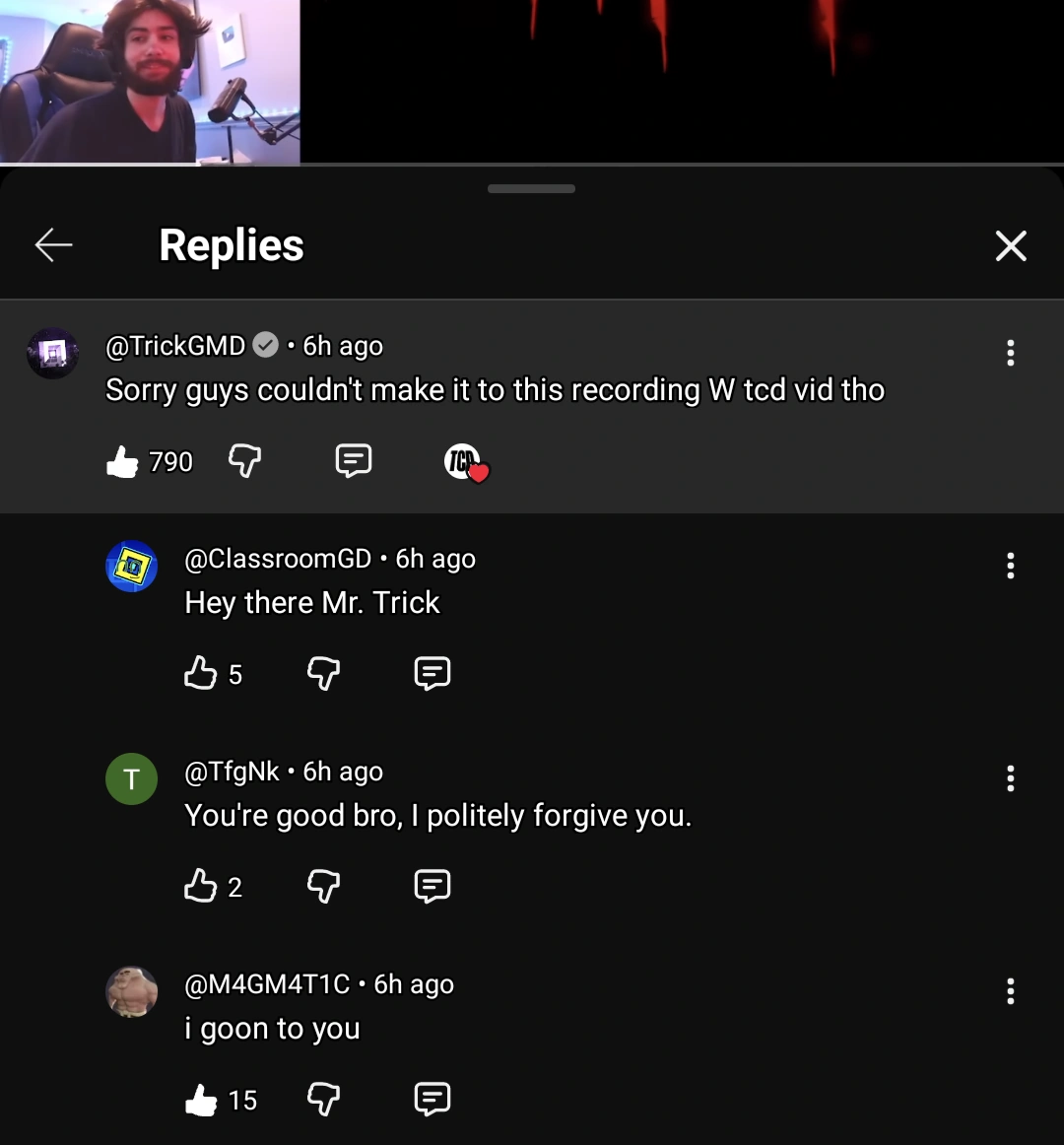Dislike @TfgNk's reply
The height and width of the screenshot is (1145, 1064).
323,886
